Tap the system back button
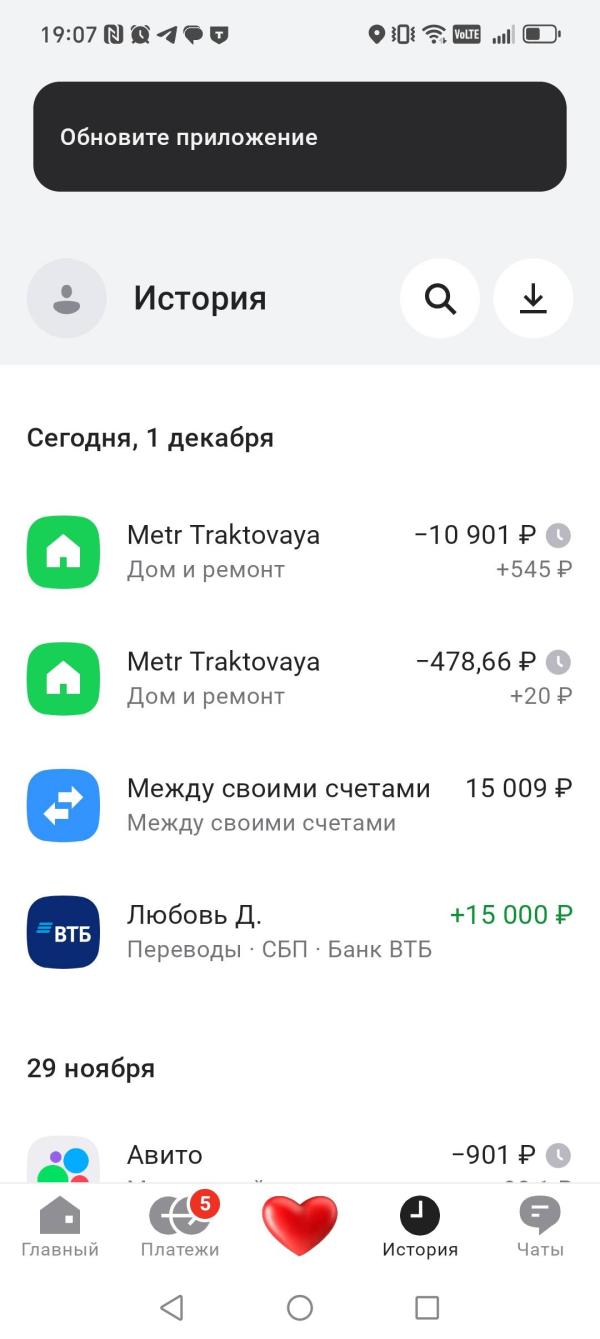The height and width of the screenshot is (1339, 600). [172, 1307]
